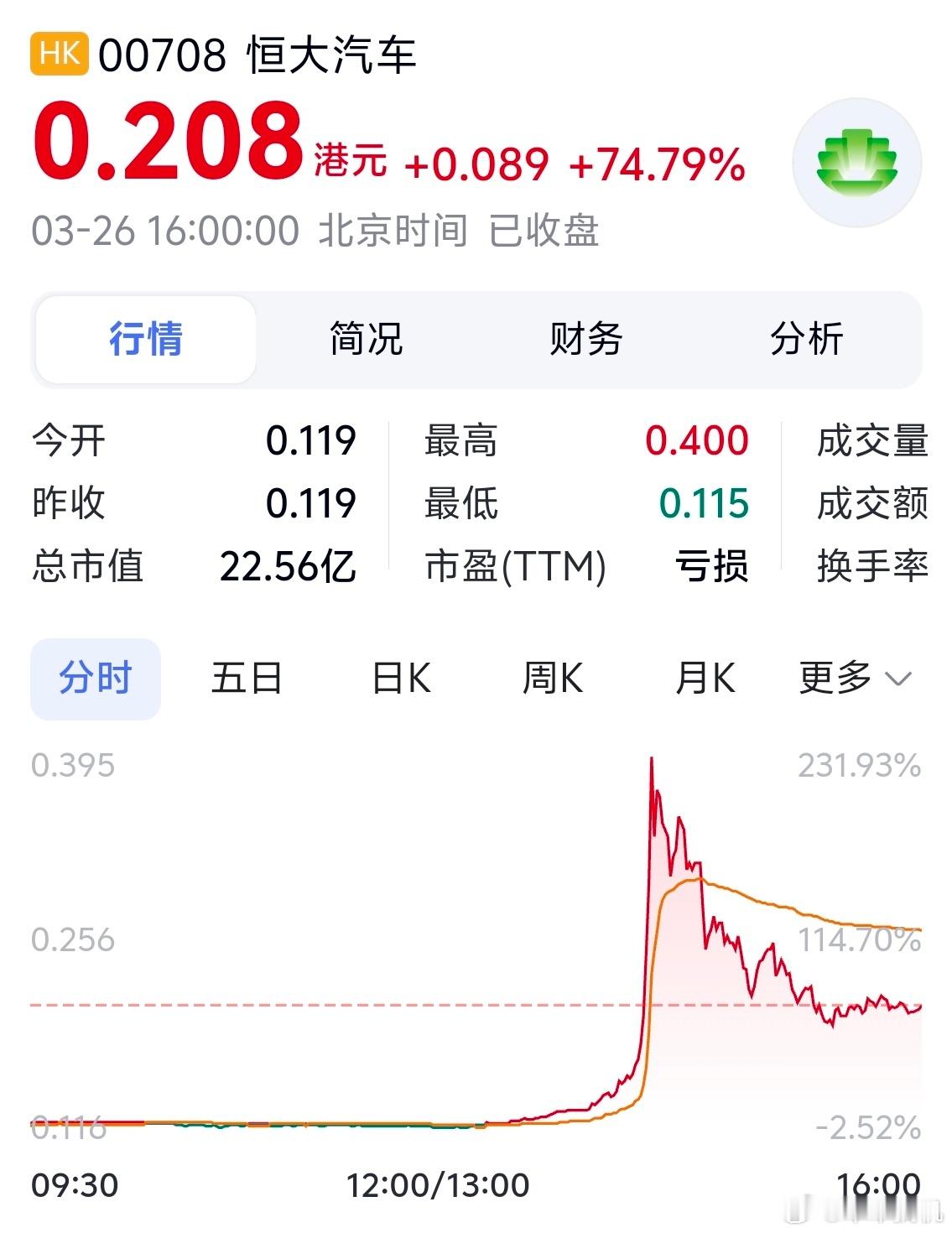Screen dimensions: 952x1233
Task: Switch chart to 周K view
Action: point(553,679)
